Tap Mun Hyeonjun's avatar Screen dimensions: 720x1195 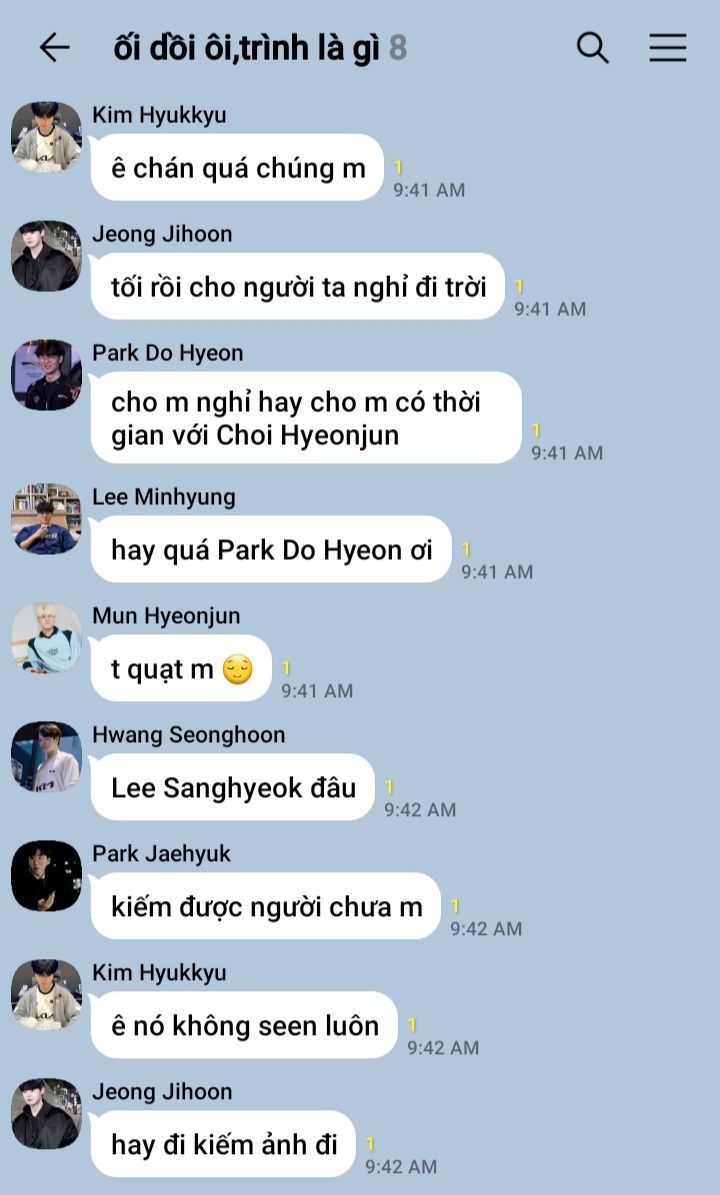click(46, 638)
